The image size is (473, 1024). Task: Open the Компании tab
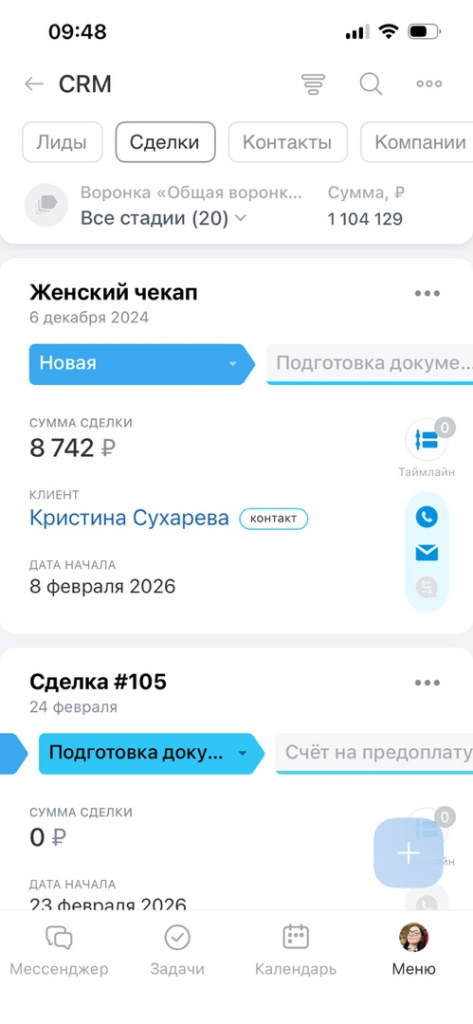(417, 142)
